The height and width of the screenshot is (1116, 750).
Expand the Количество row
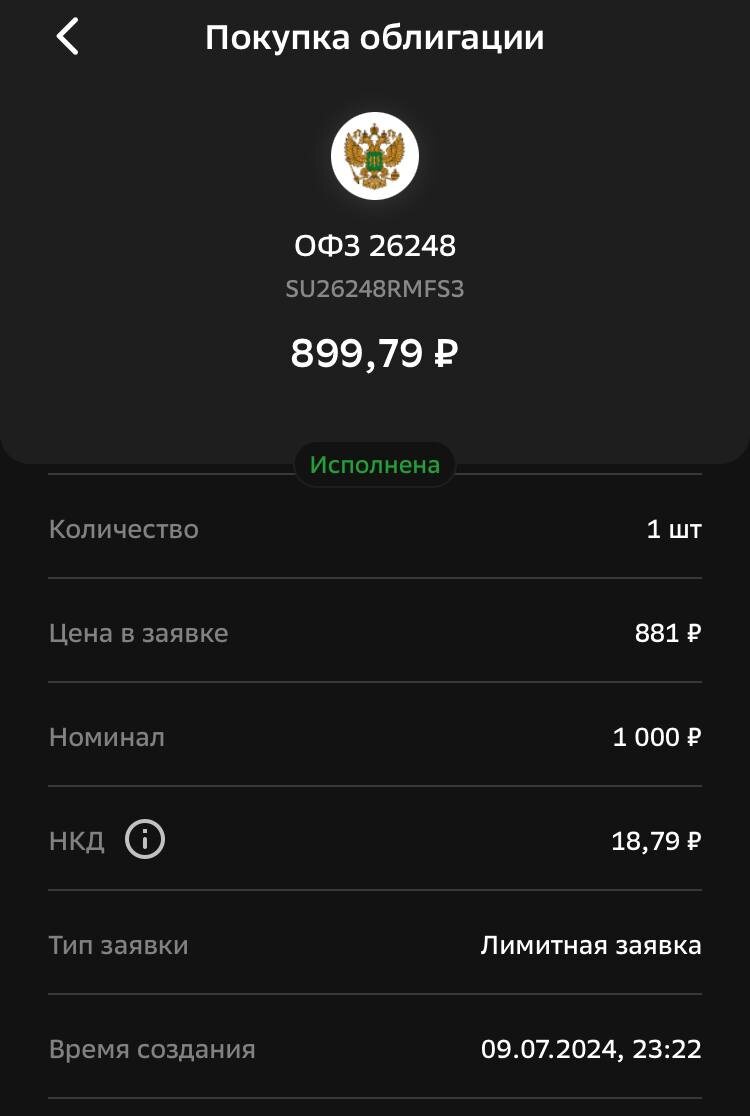pyautogui.click(x=375, y=529)
